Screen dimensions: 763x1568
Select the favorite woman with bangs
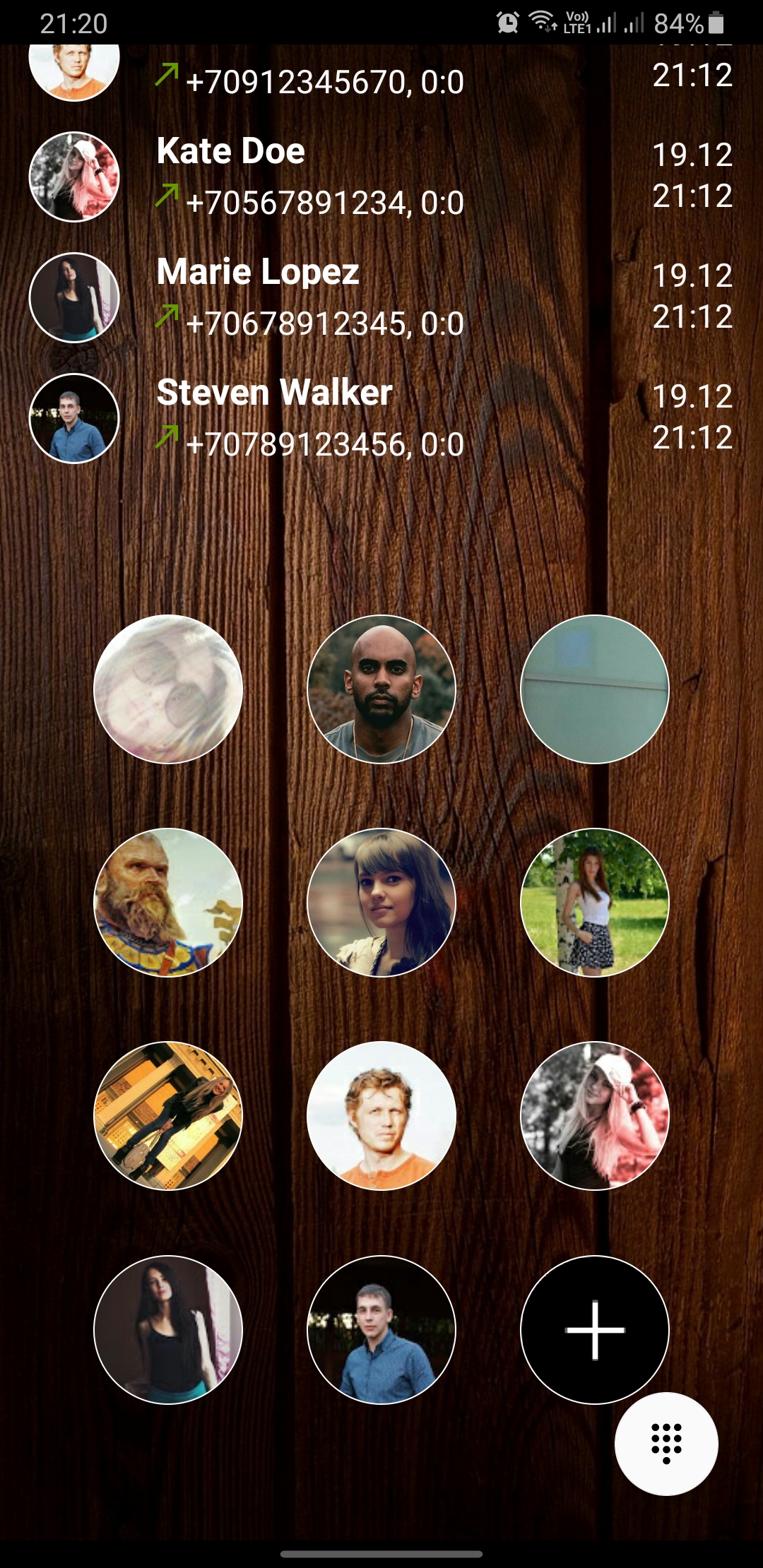[381, 903]
